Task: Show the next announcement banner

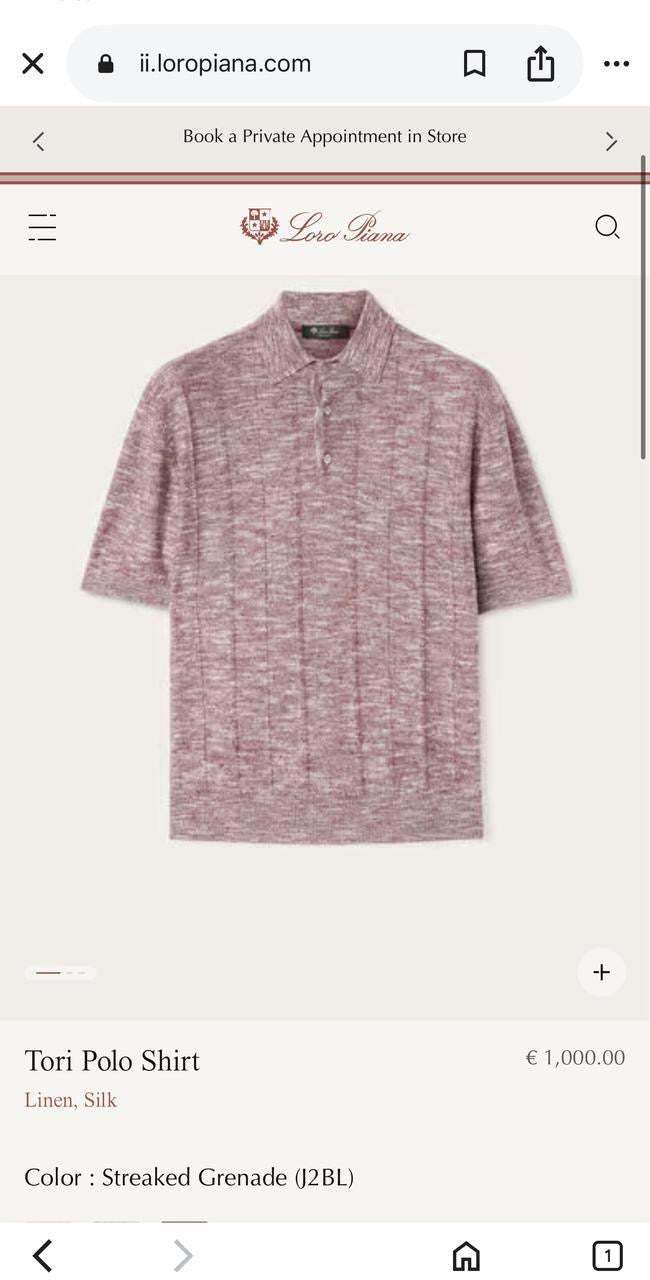Action: (x=611, y=142)
